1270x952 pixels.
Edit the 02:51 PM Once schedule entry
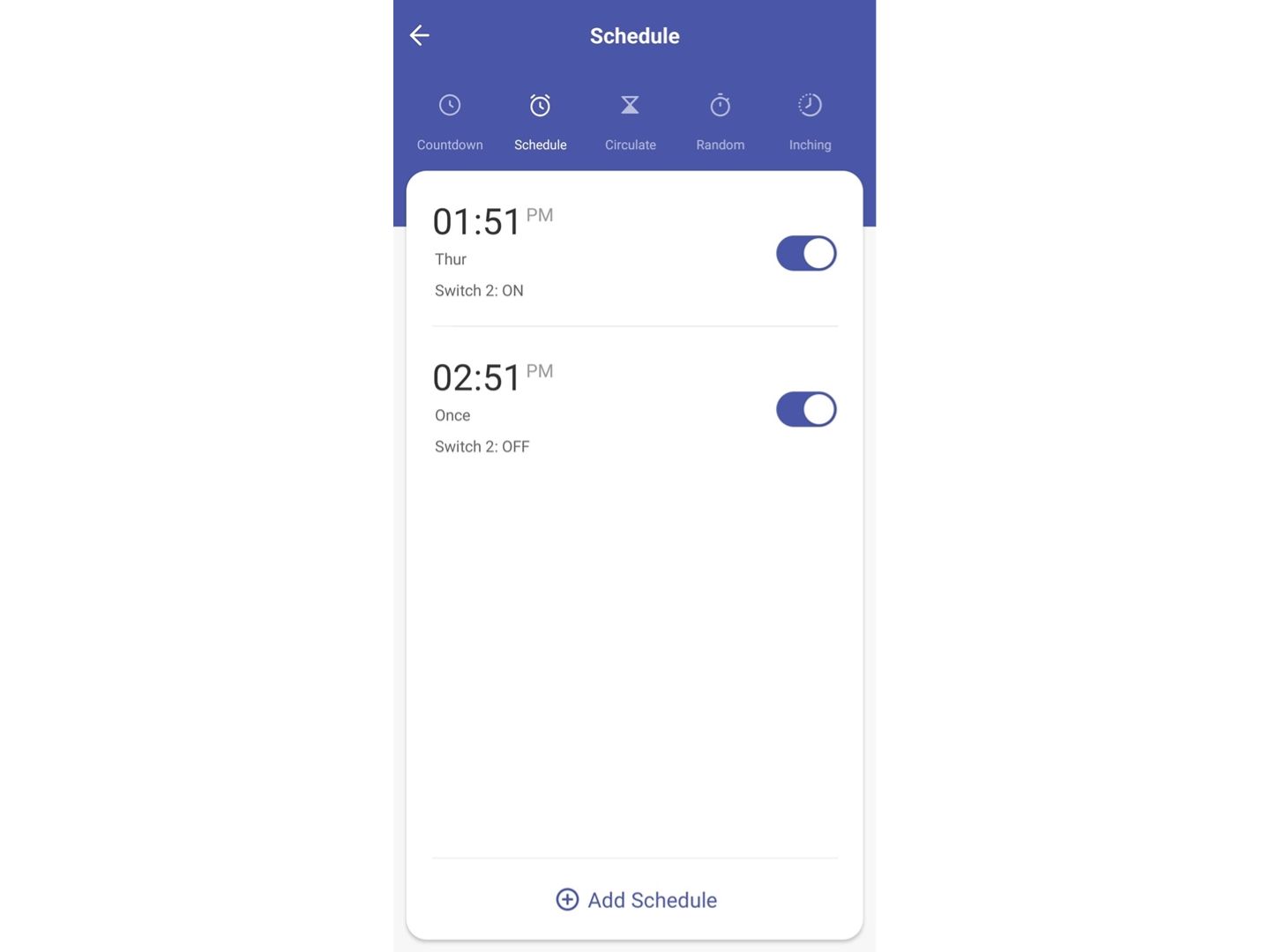[x=564, y=408]
